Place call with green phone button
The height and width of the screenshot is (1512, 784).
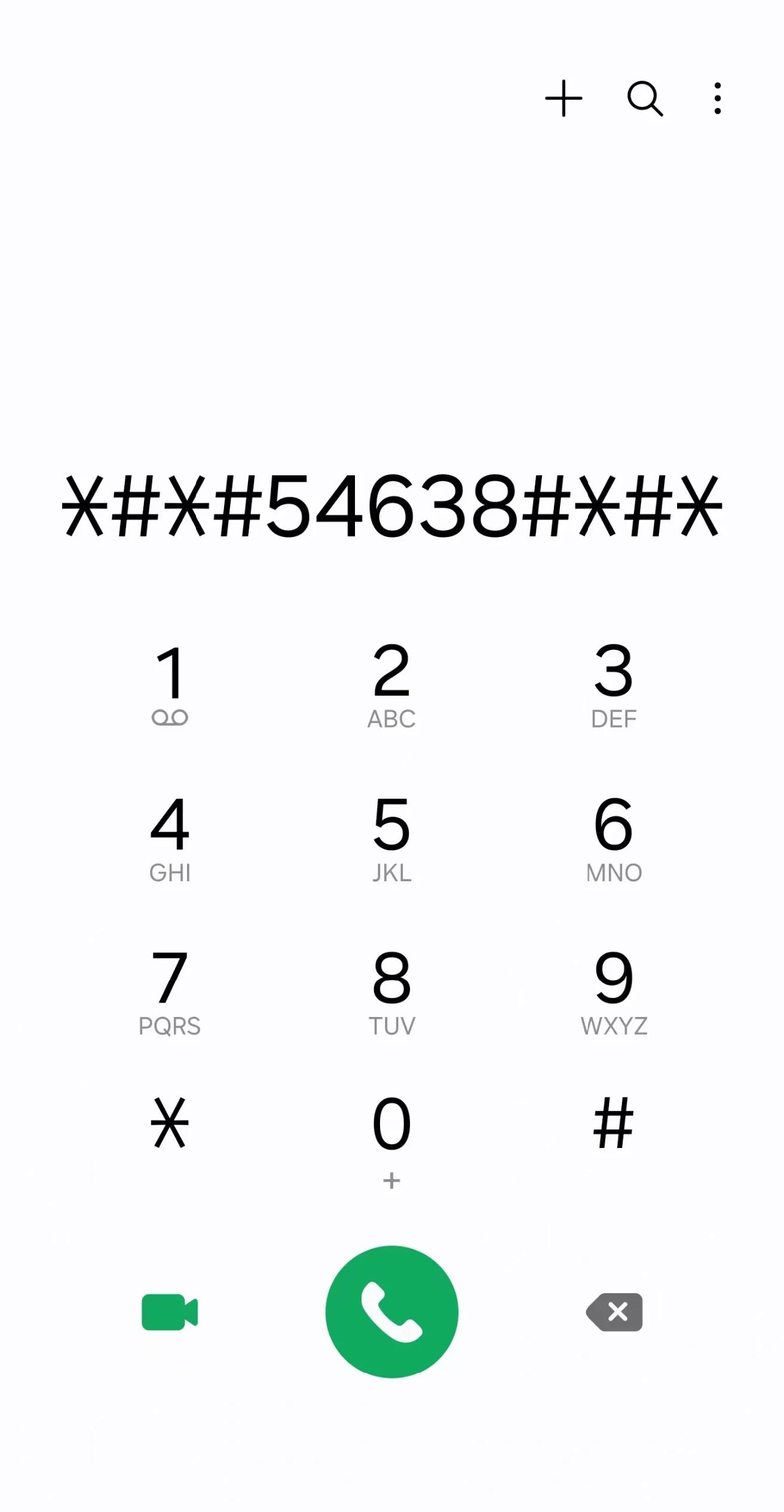391,1312
